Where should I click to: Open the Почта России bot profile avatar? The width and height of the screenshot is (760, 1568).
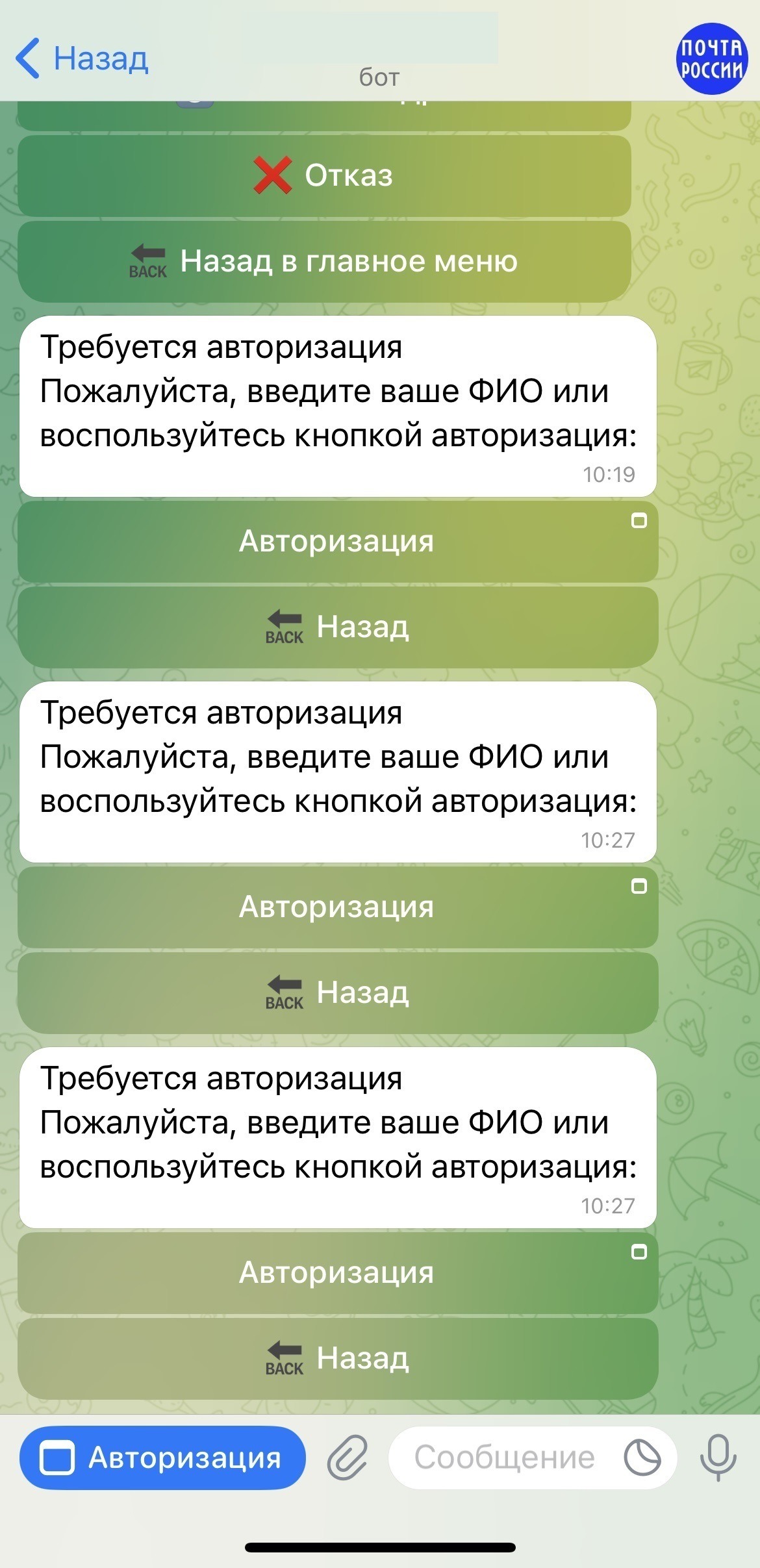[711, 58]
